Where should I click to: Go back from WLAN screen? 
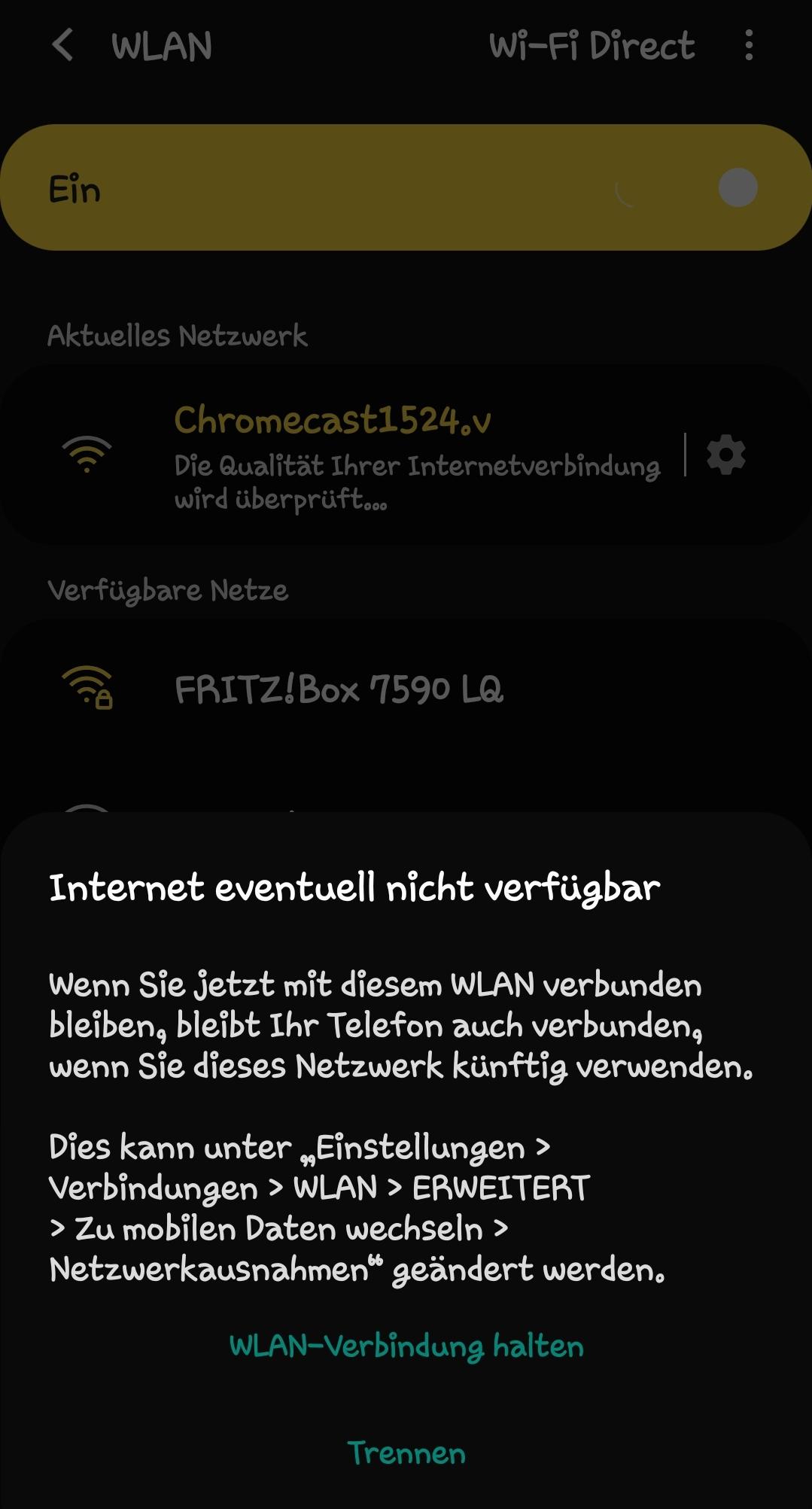tap(63, 45)
